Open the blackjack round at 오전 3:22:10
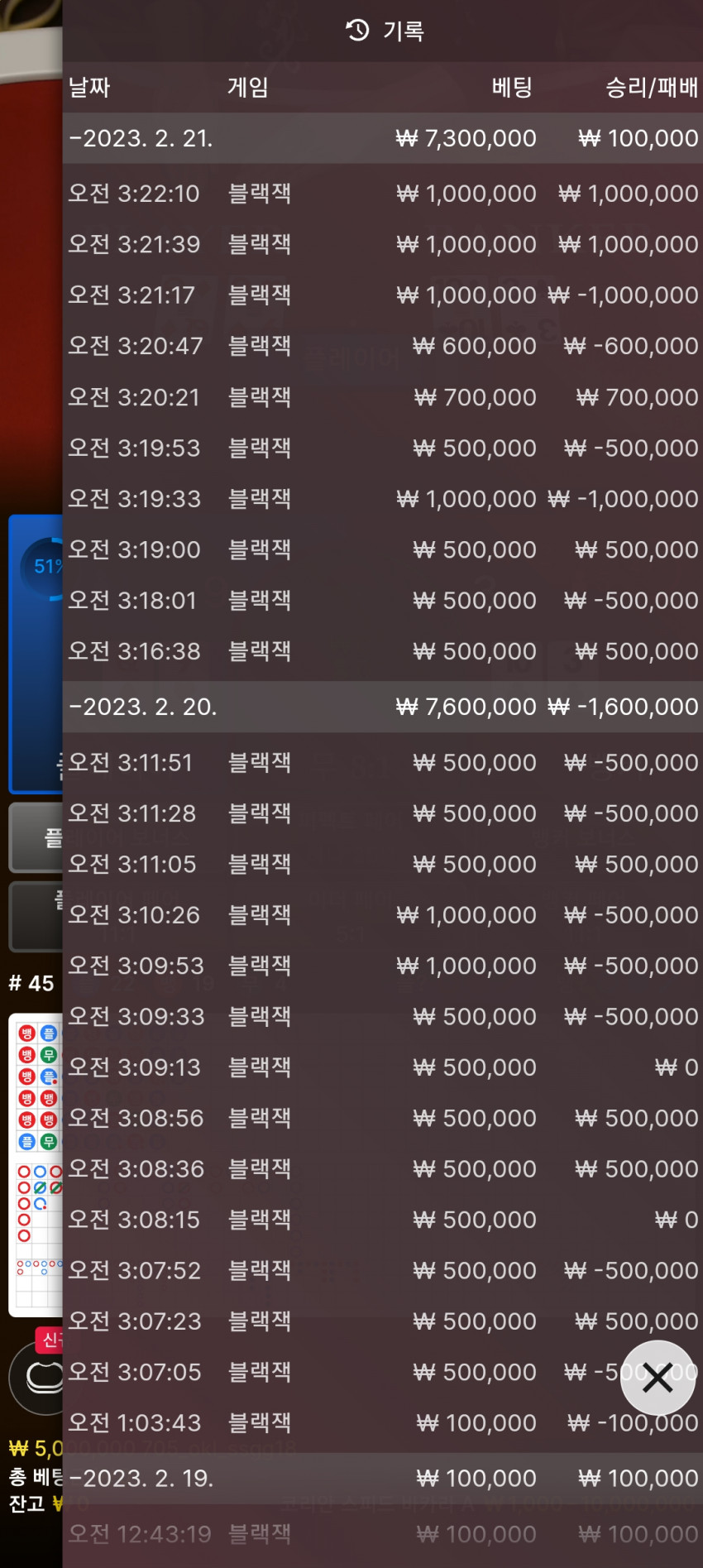The height and width of the screenshot is (1568, 703). [x=383, y=194]
